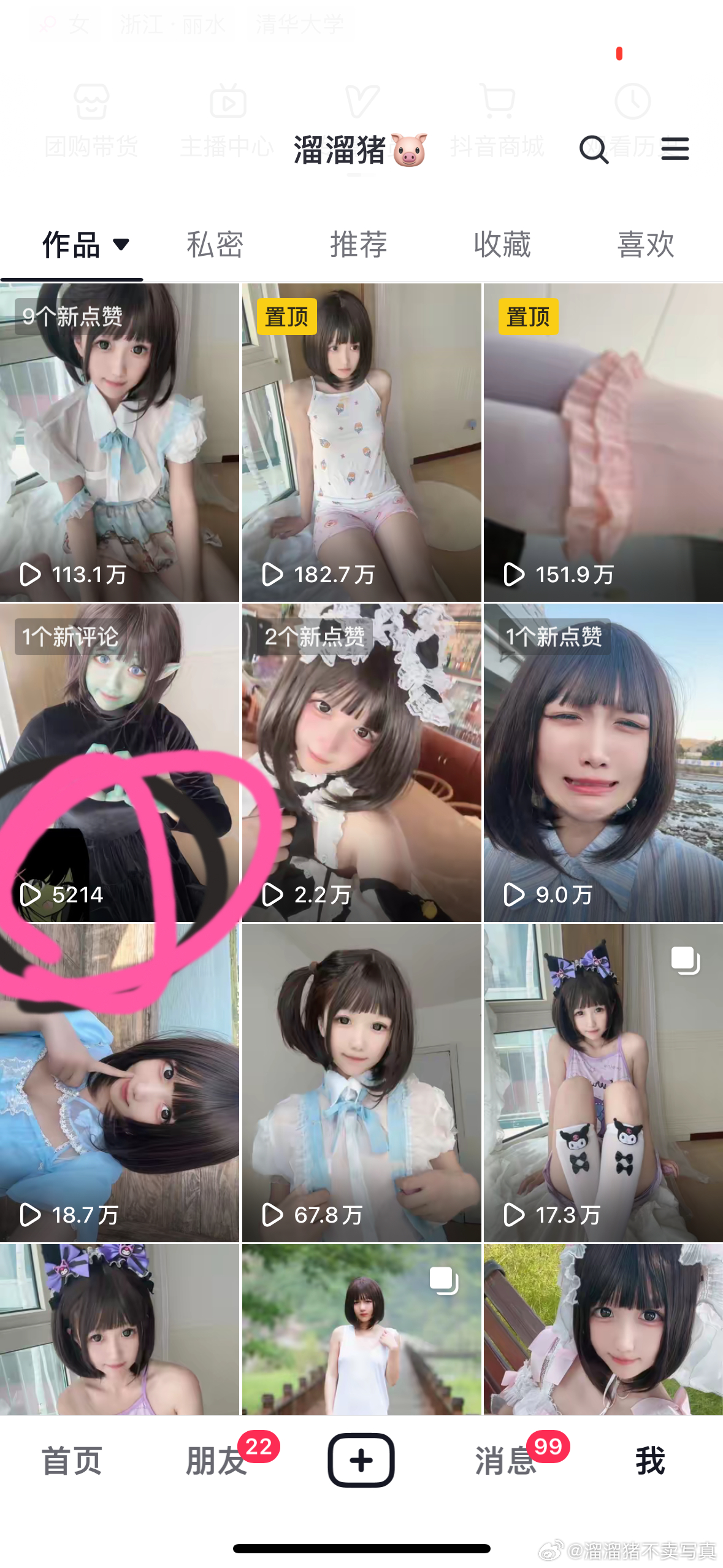Open the pinned video with 151.9万 plays
The image size is (723, 1568).
603,442
